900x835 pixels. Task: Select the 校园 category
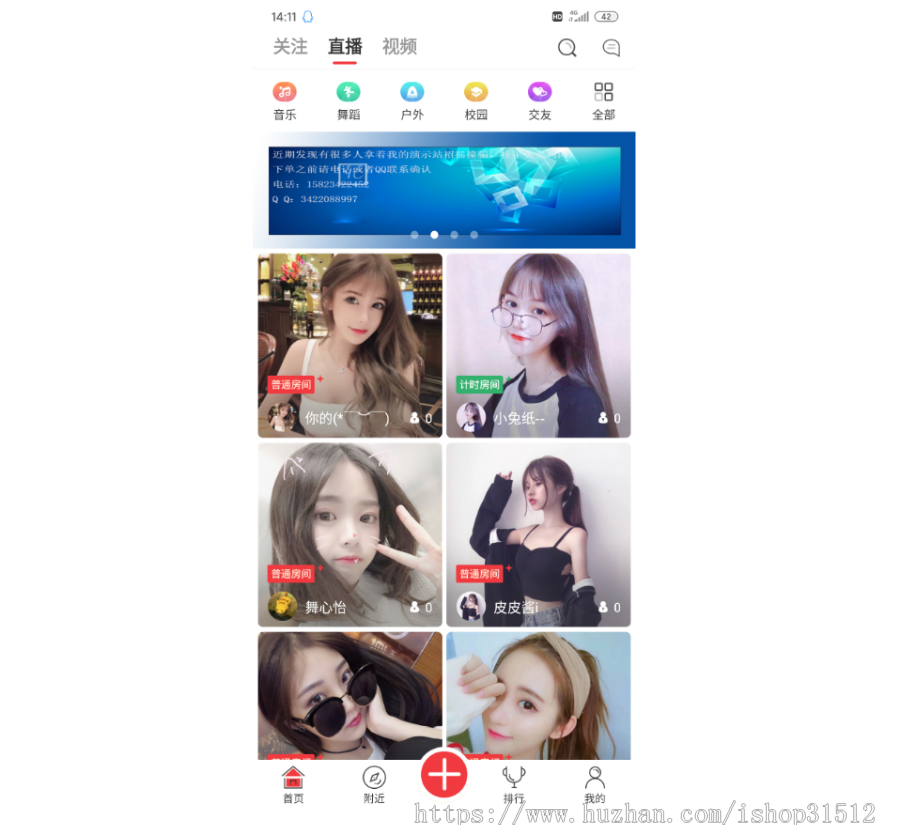tap(476, 100)
